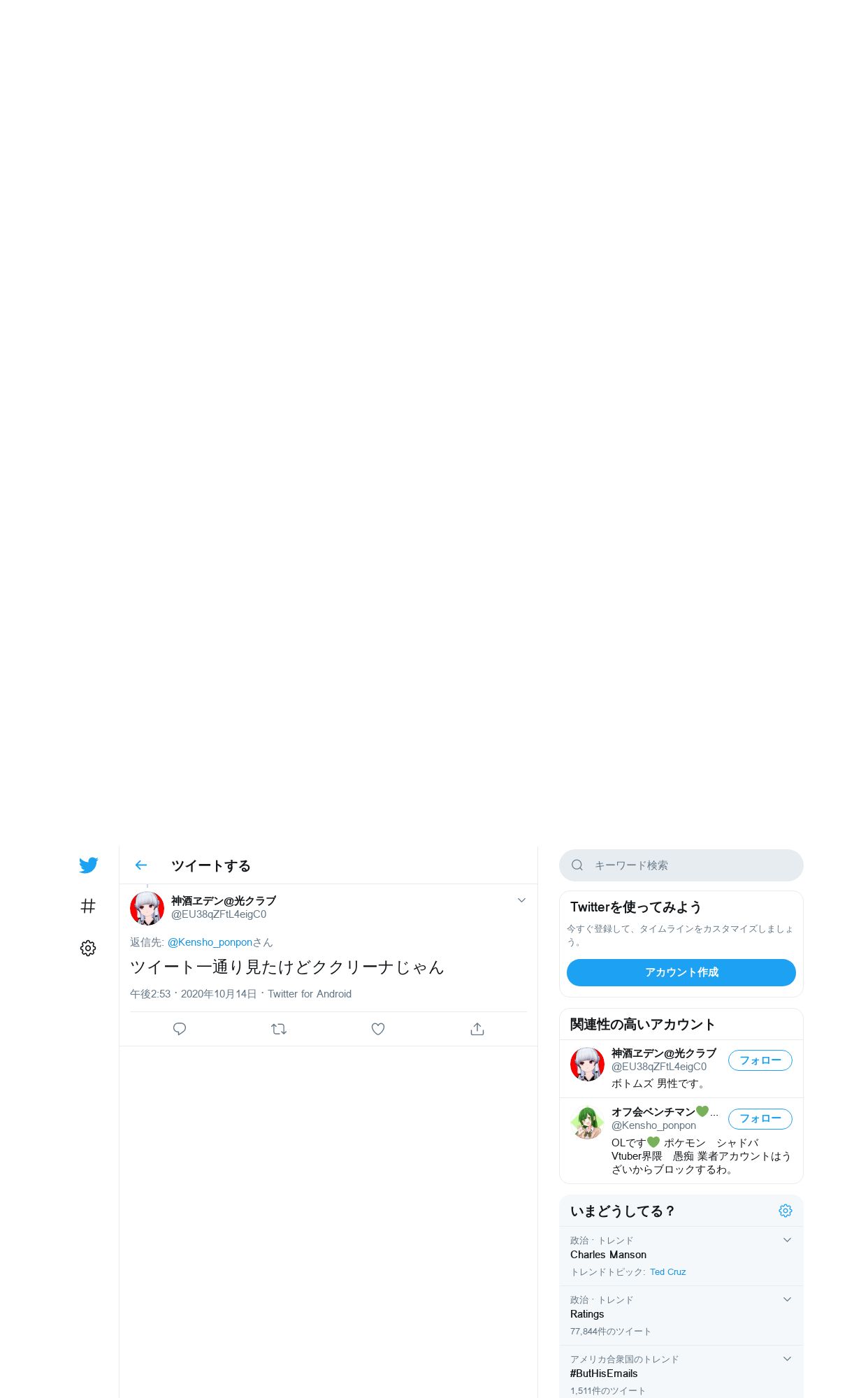This screenshot has width=868, height=1398.
Task: Open the sidebar settings gear
Action: click(x=88, y=948)
